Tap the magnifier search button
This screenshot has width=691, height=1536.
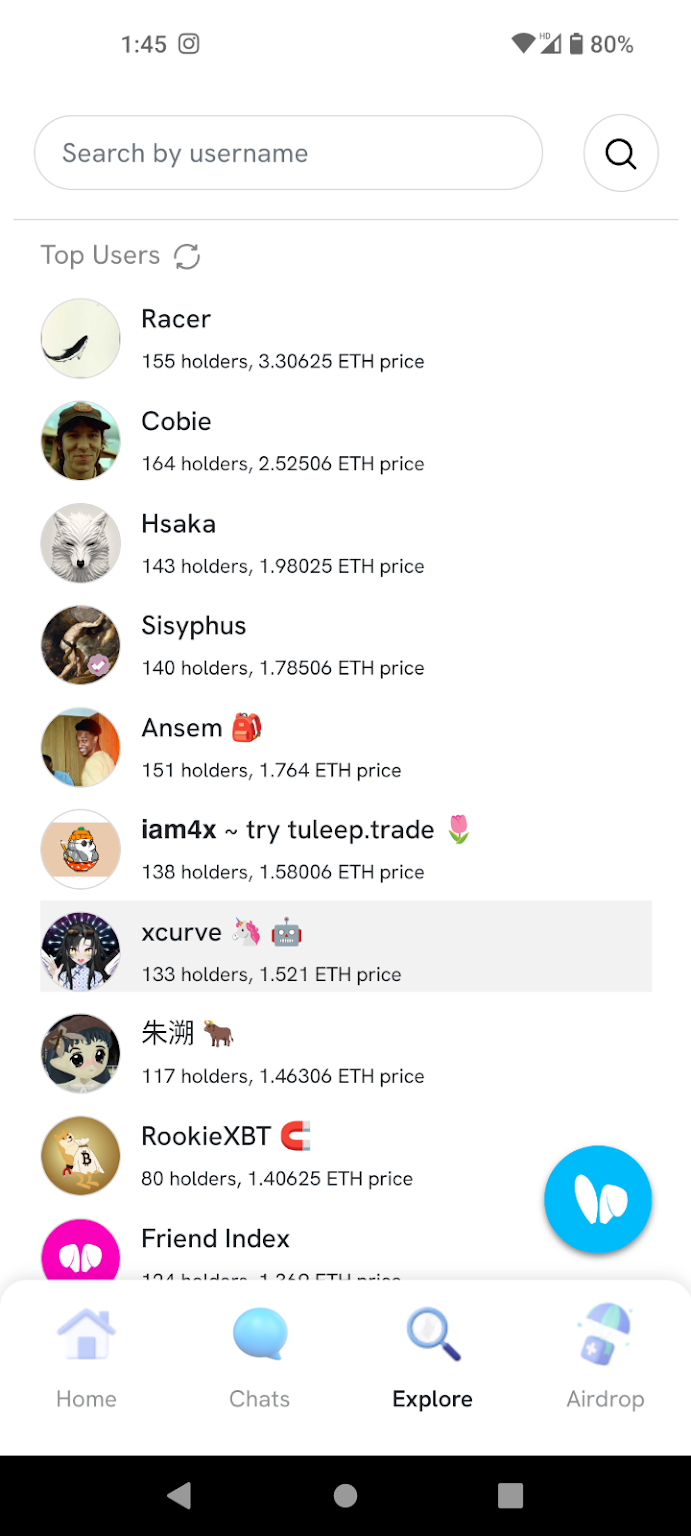coord(620,153)
